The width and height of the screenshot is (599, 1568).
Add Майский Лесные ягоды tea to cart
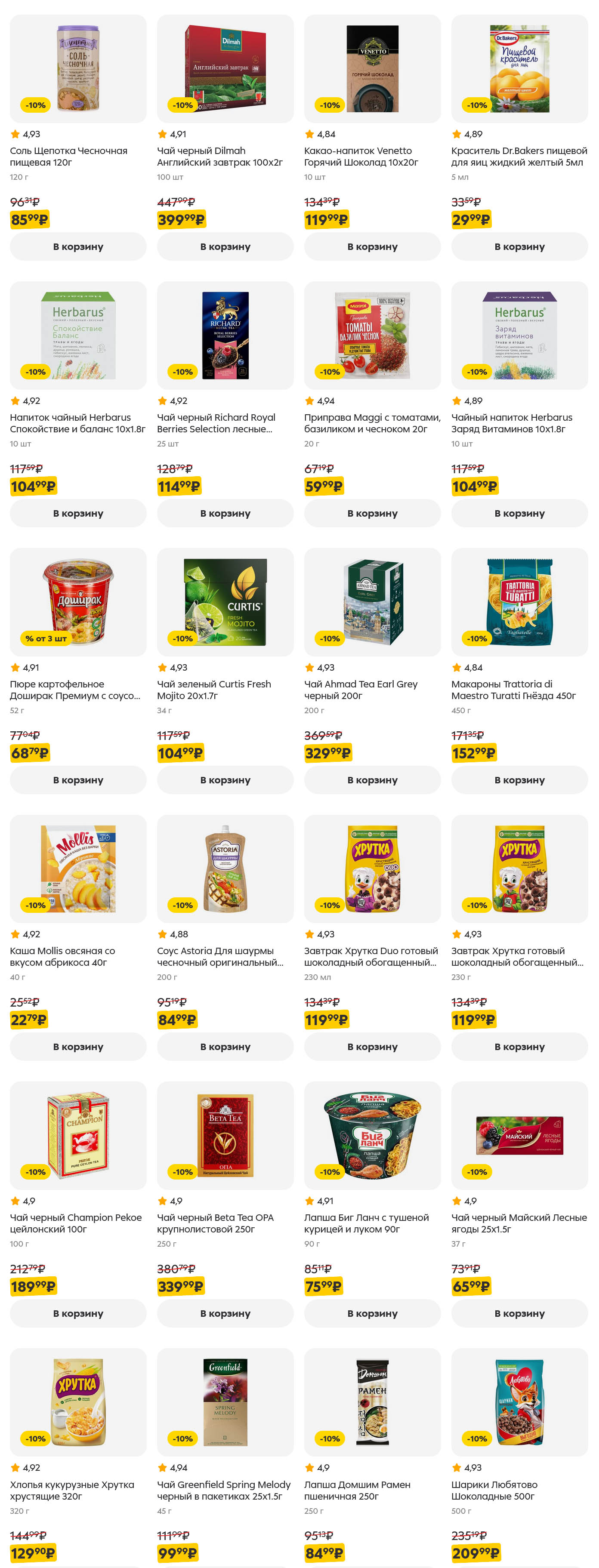pos(519,1313)
